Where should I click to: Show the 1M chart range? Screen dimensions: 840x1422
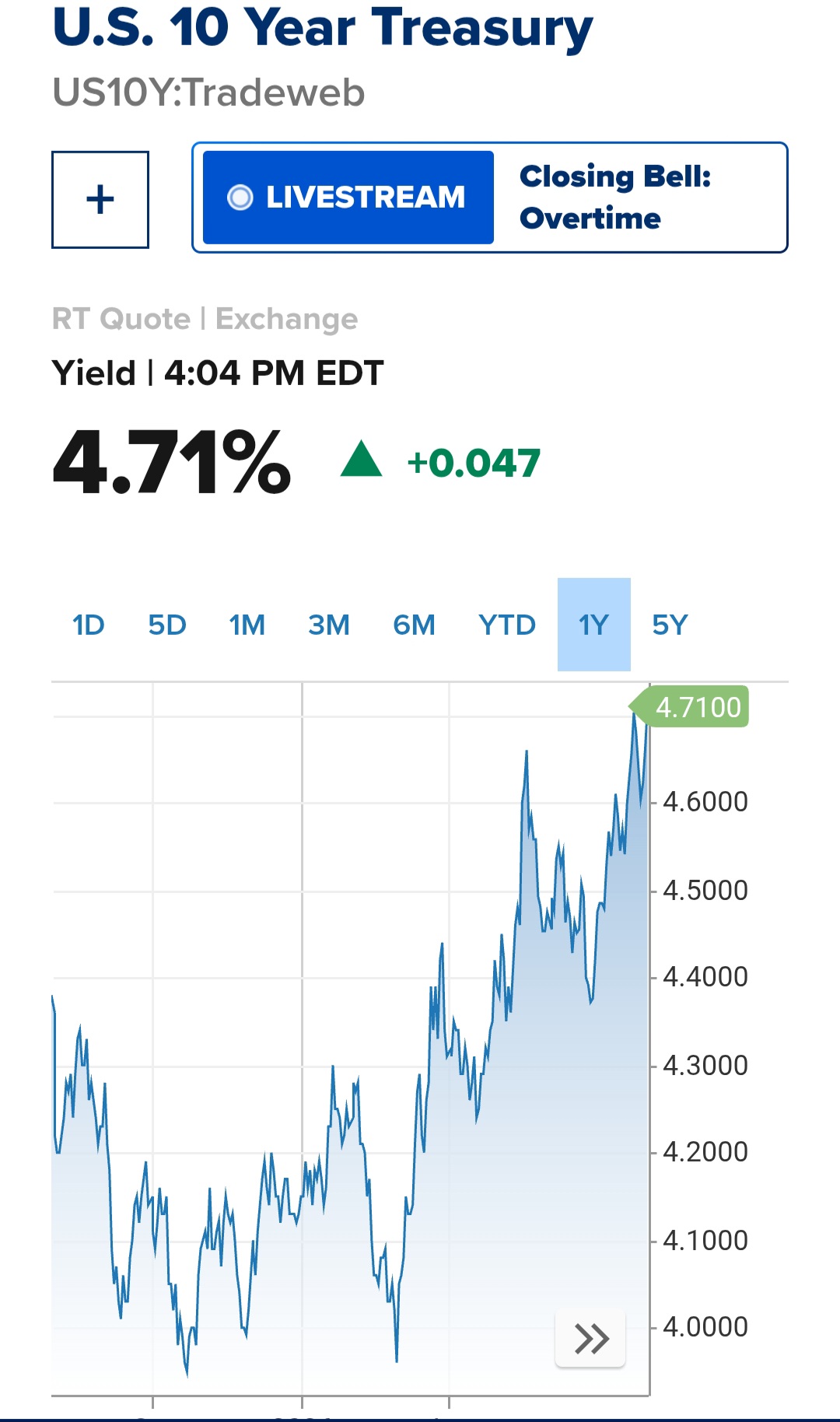pyautogui.click(x=247, y=625)
